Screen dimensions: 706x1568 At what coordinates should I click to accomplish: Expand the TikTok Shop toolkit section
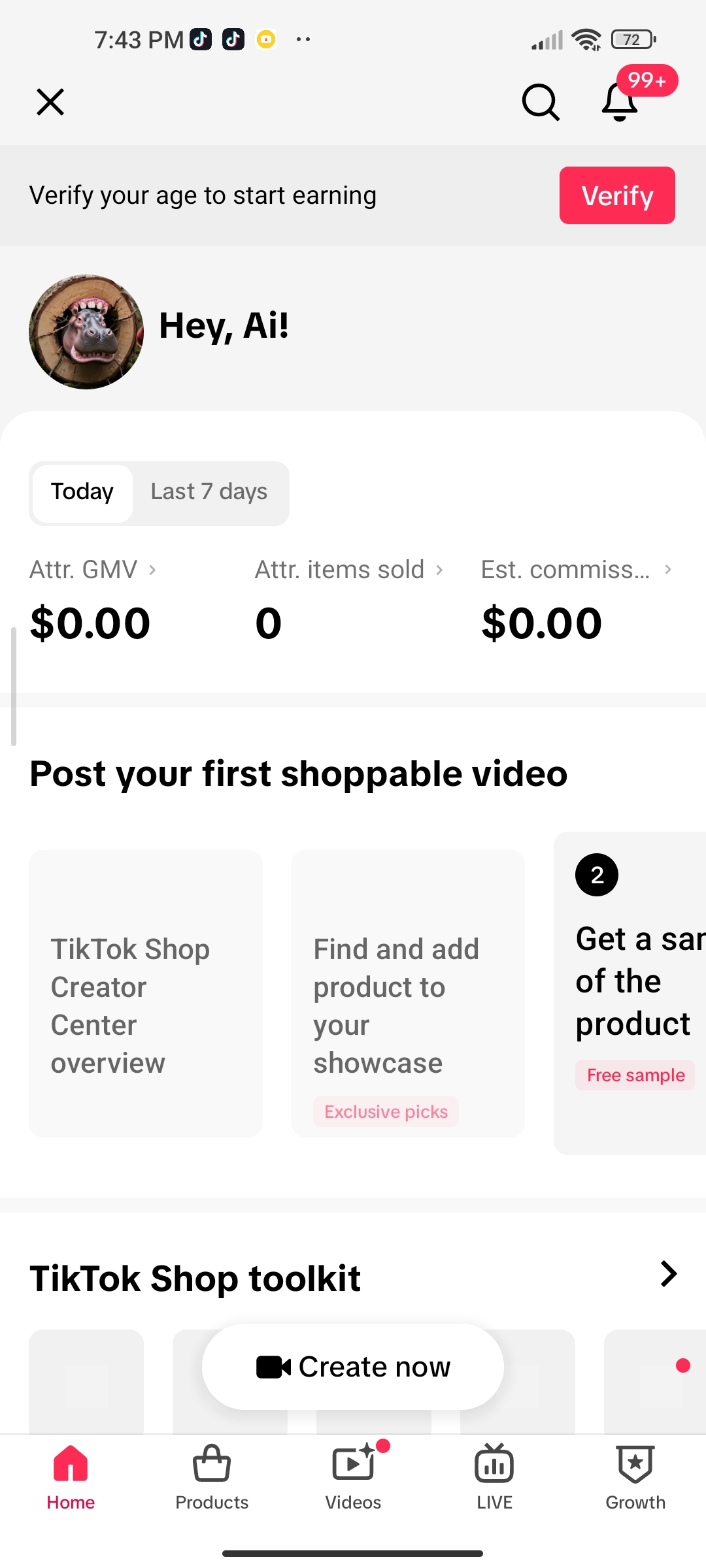(x=668, y=1274)
